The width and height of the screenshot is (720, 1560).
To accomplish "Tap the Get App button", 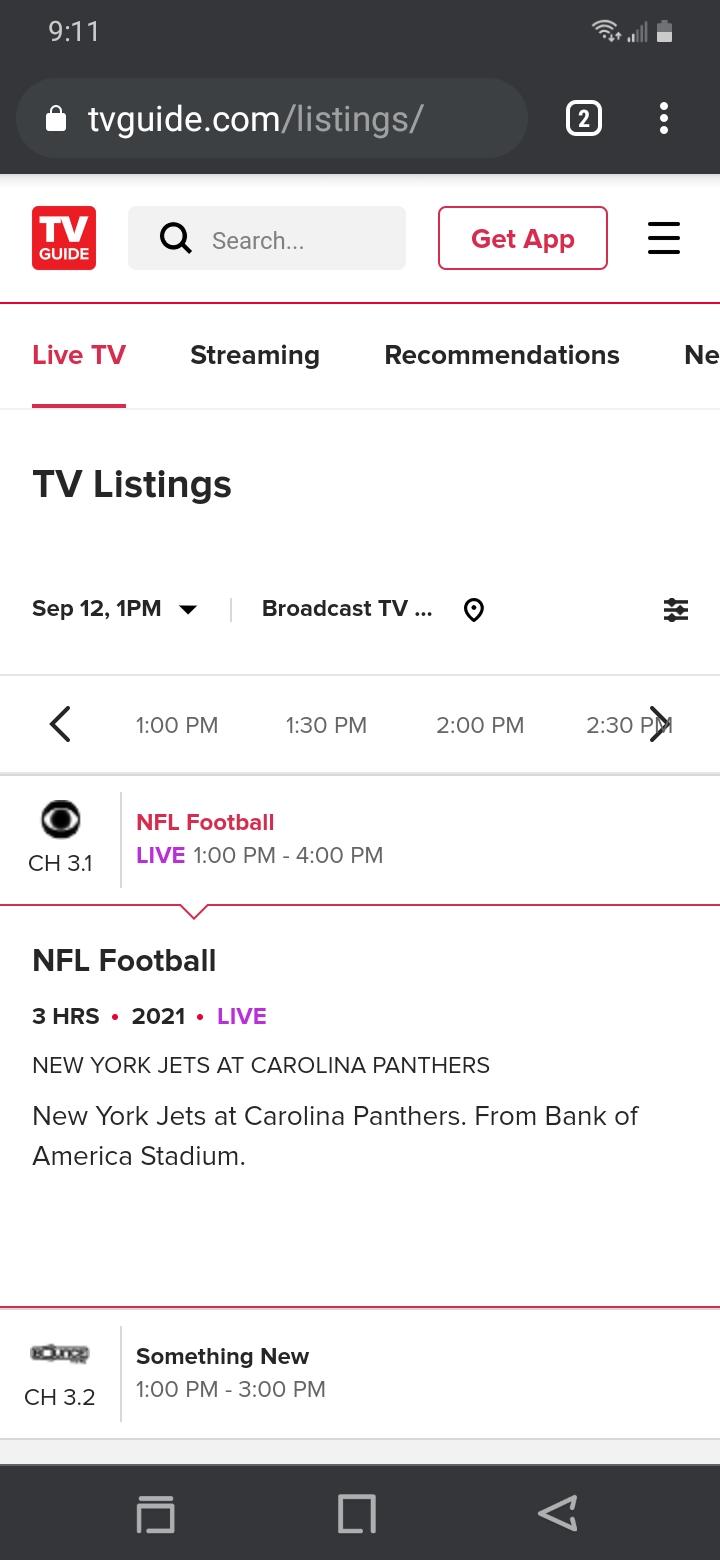I will (x=522, y=238).
